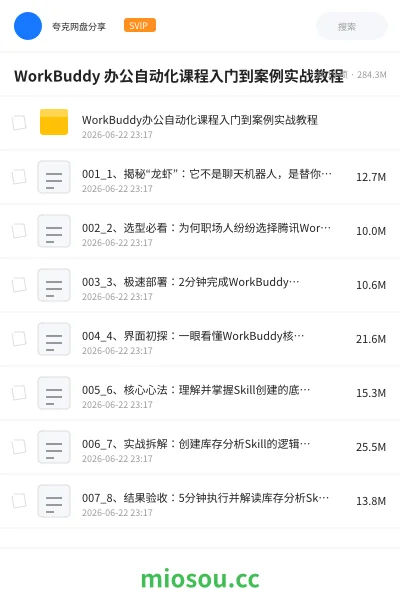Viewport: 400px width, 600px height.
Task: Select the checkbox beside the WorkBuddy folder
Action: 19,123
